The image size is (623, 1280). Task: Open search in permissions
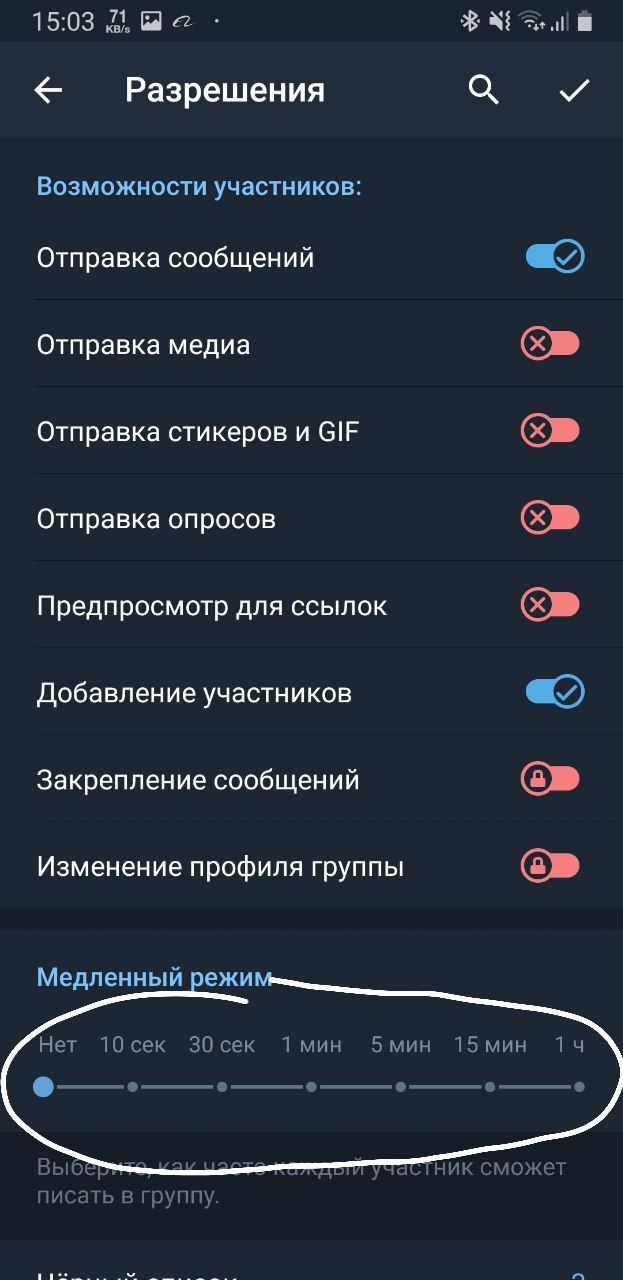pos(484,91)
